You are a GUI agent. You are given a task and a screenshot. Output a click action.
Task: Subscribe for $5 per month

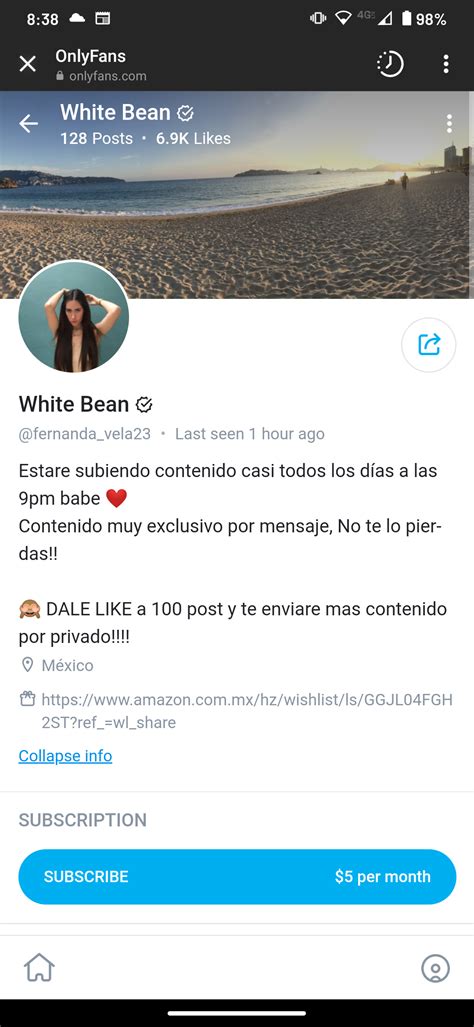(x=237, y=876)
